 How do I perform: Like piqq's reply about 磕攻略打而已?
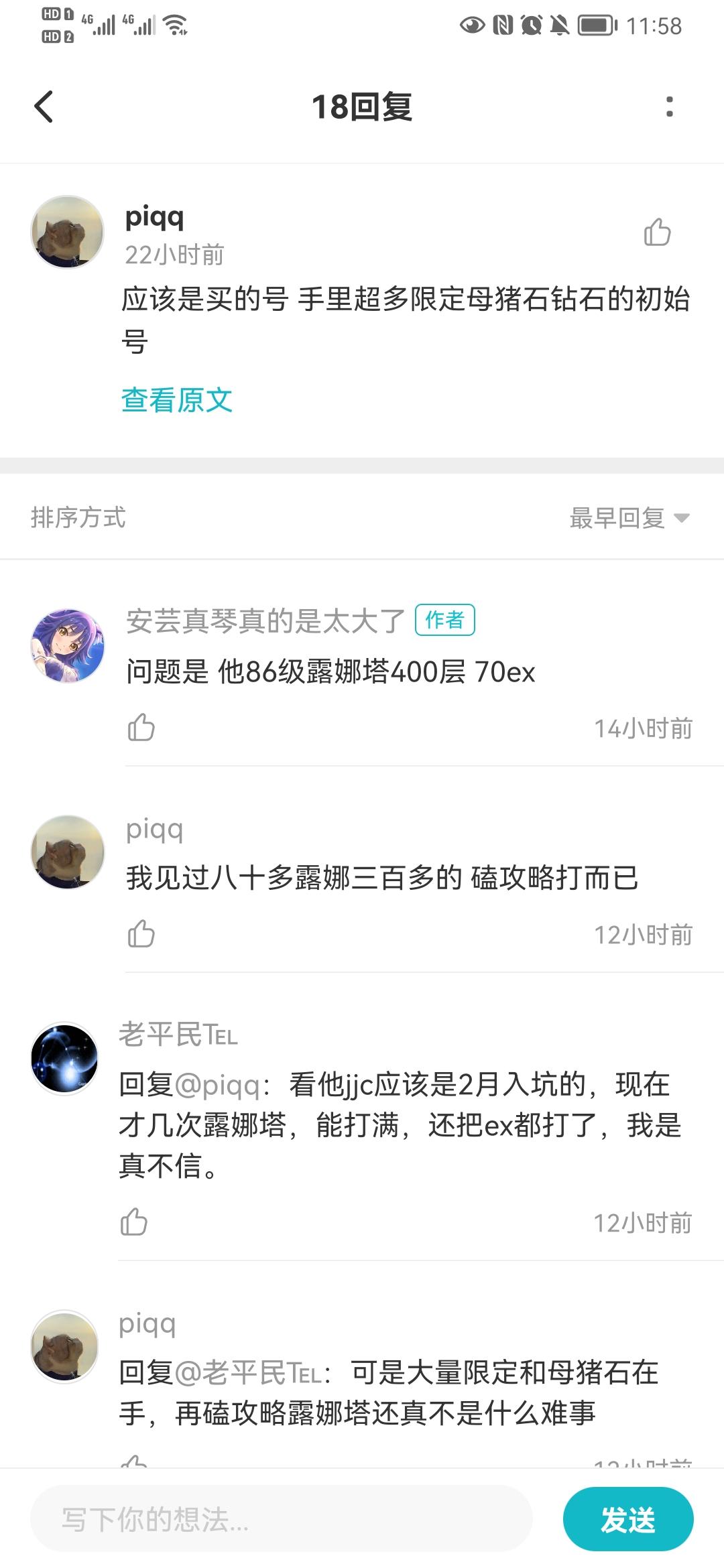pyautogui.click(x=141, y=934)
